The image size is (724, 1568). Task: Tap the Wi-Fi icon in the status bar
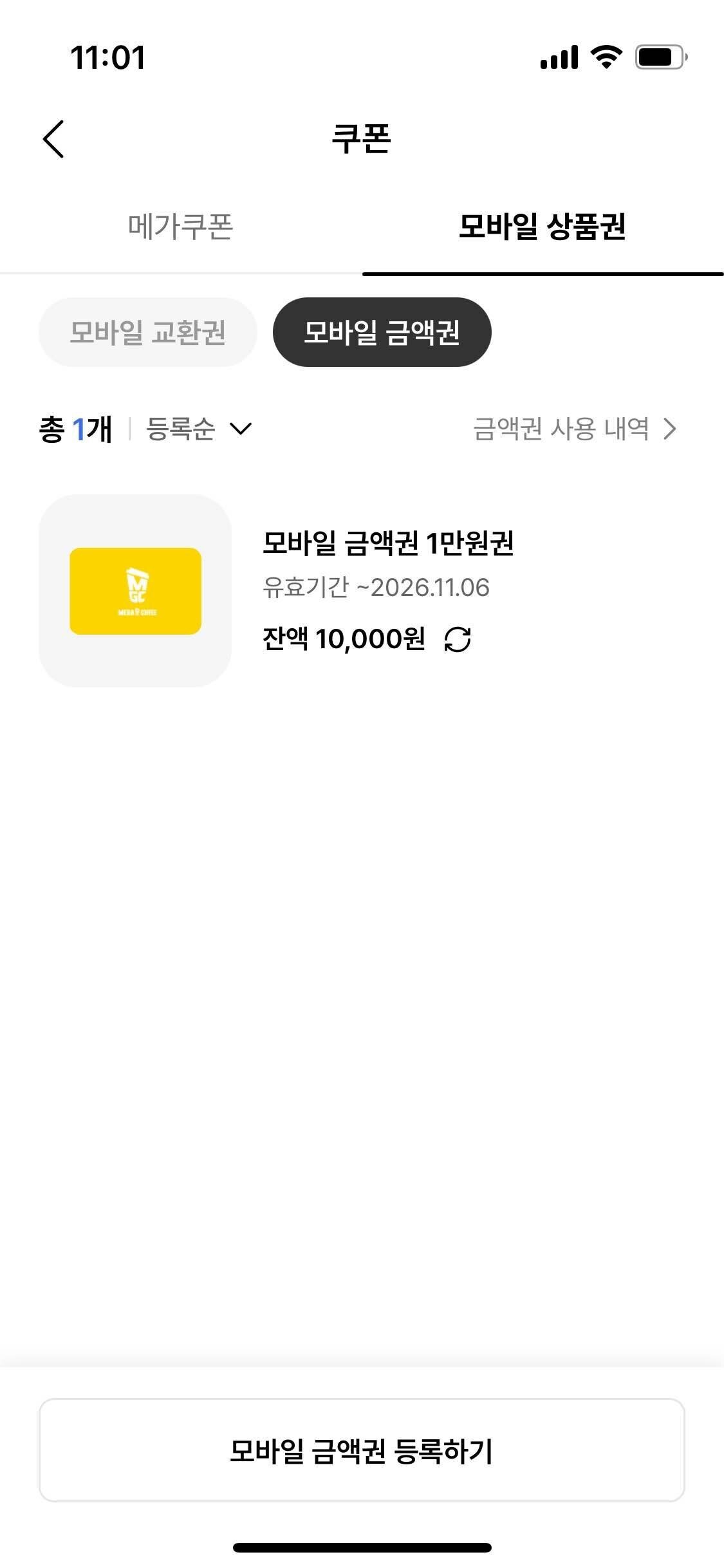point(604,58)
